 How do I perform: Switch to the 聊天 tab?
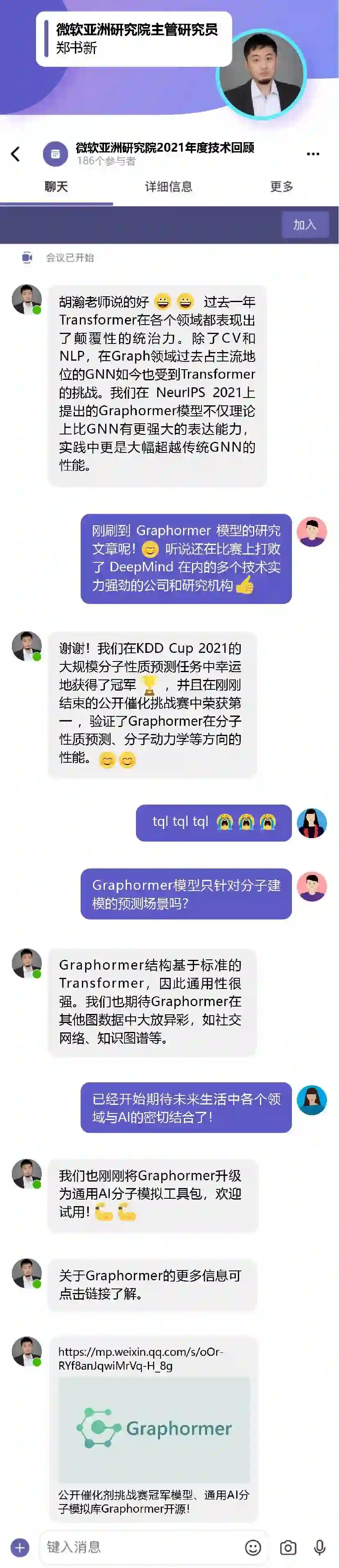point(56,187)
